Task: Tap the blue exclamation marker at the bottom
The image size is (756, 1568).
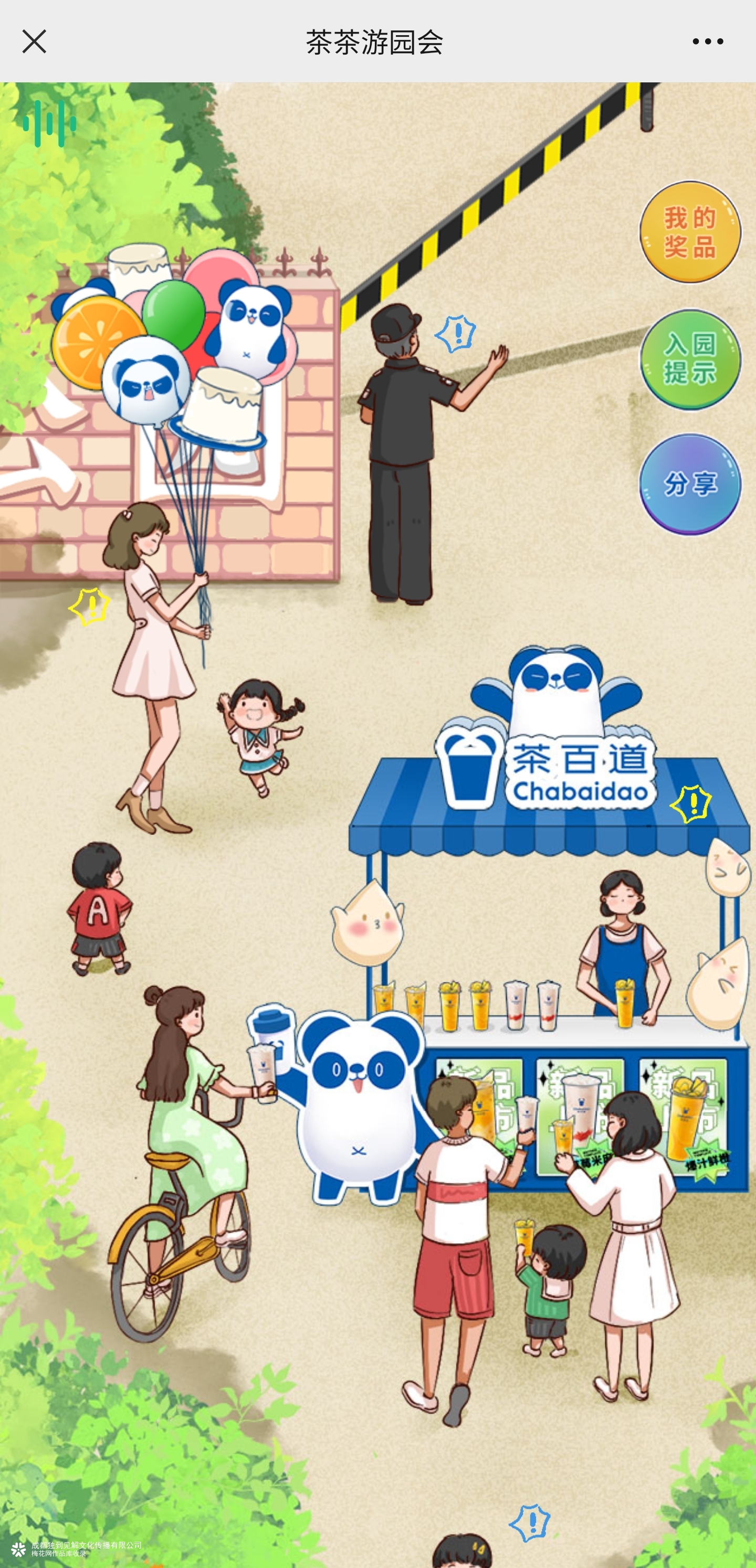Action: [530, 1522]
